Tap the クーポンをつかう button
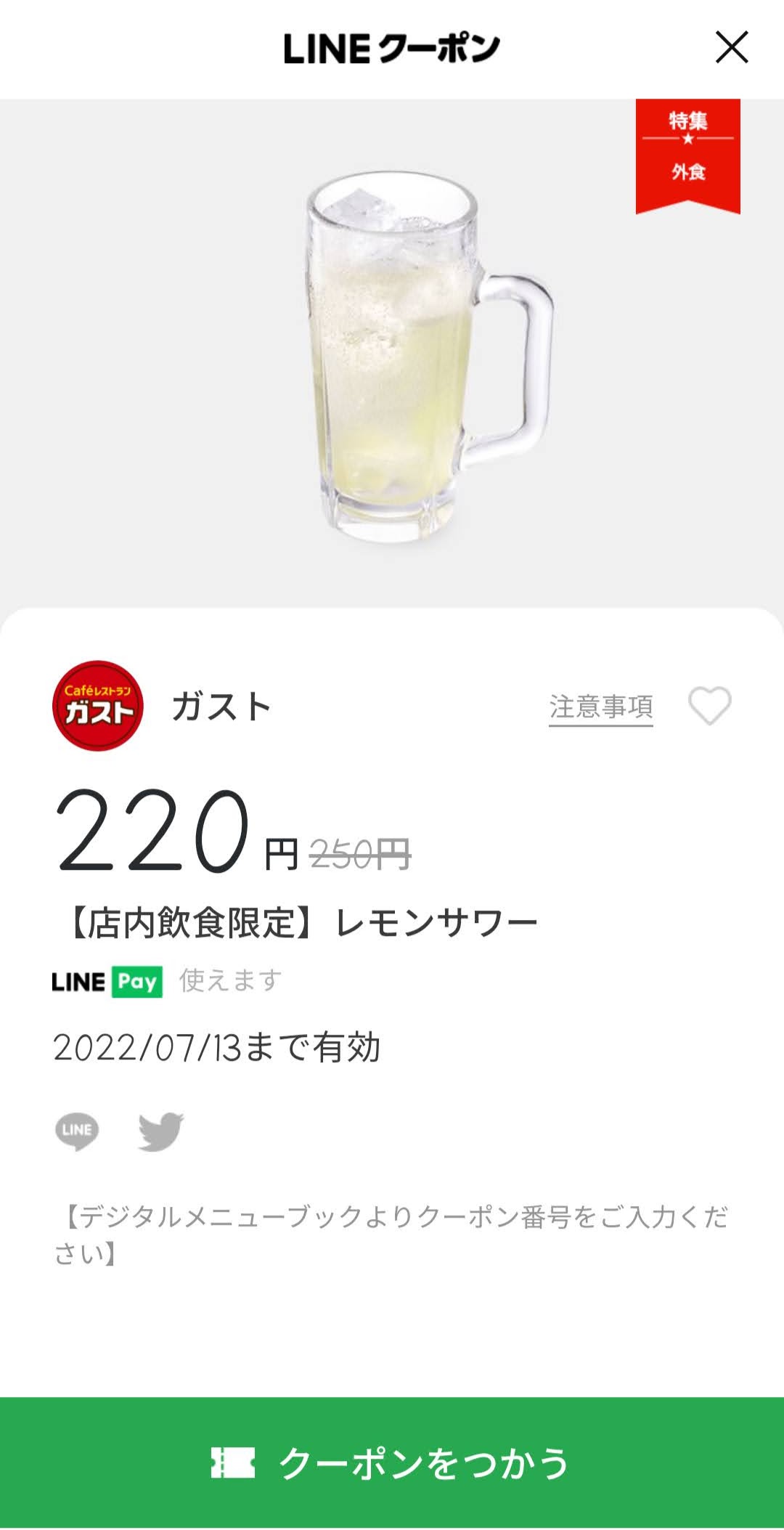784x1530 pixels. click(392, 1462)
